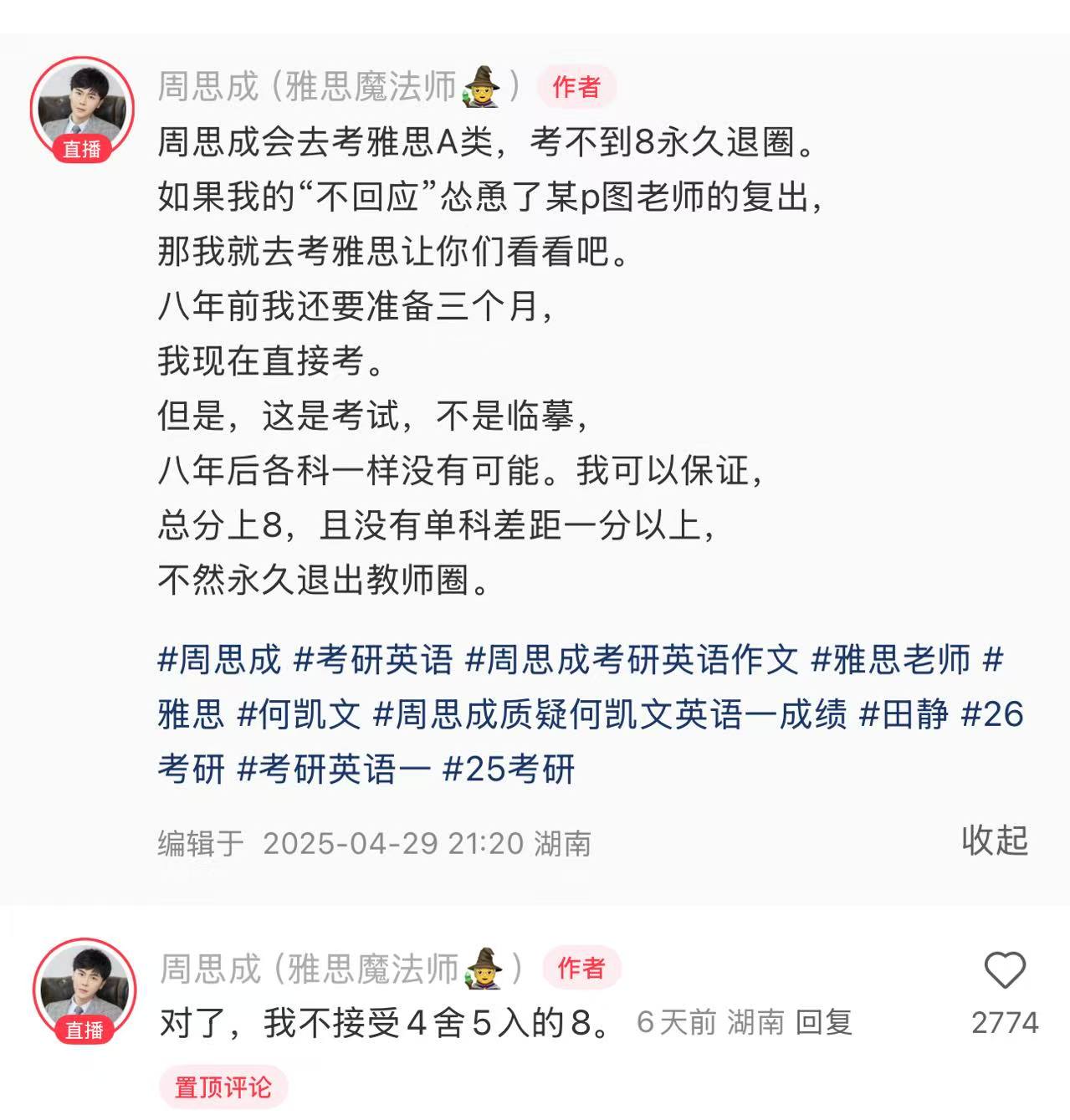The height and width of the screenshot is (1120, 1070).
Task: Open hashtag #25考研
Action: [x=509, y=769]
